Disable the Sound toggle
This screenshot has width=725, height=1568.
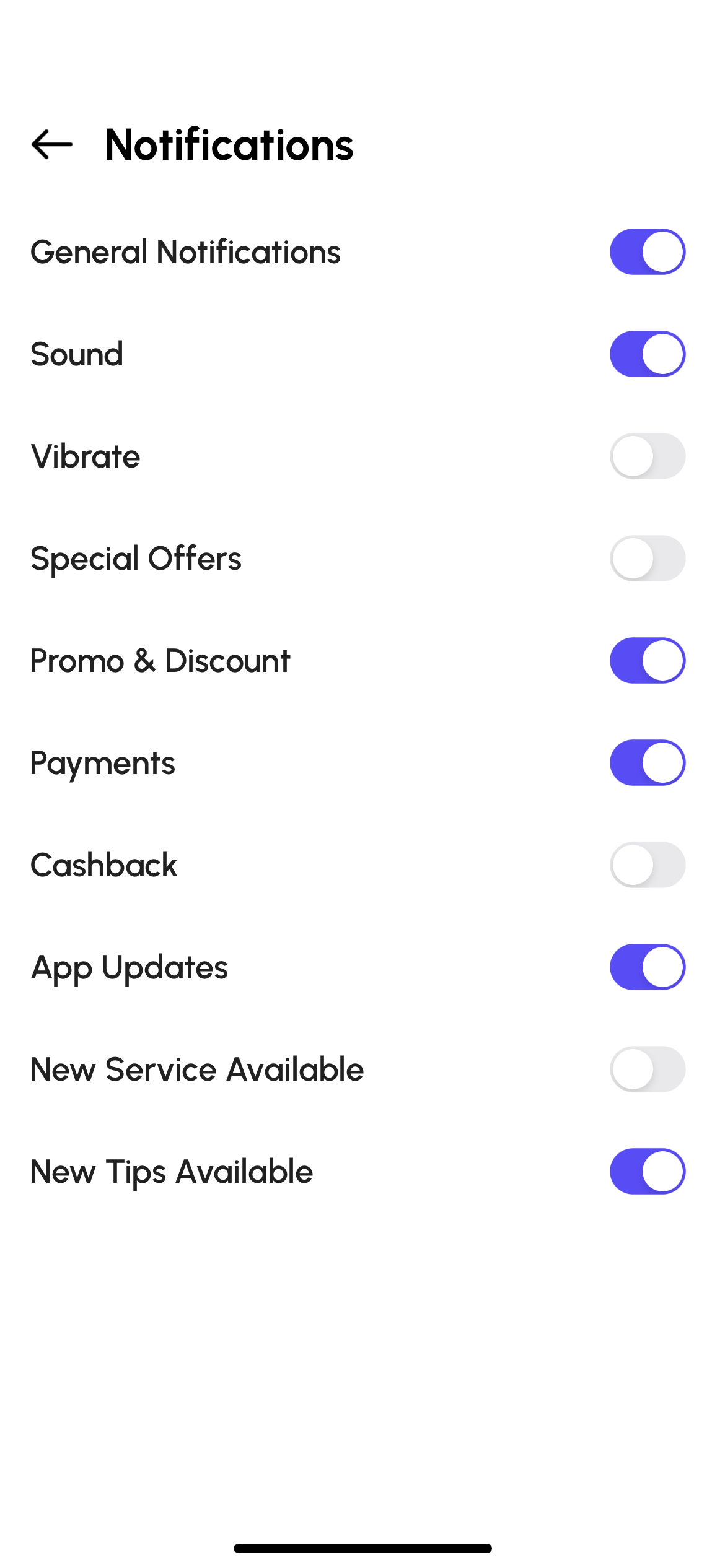(647, 354)
